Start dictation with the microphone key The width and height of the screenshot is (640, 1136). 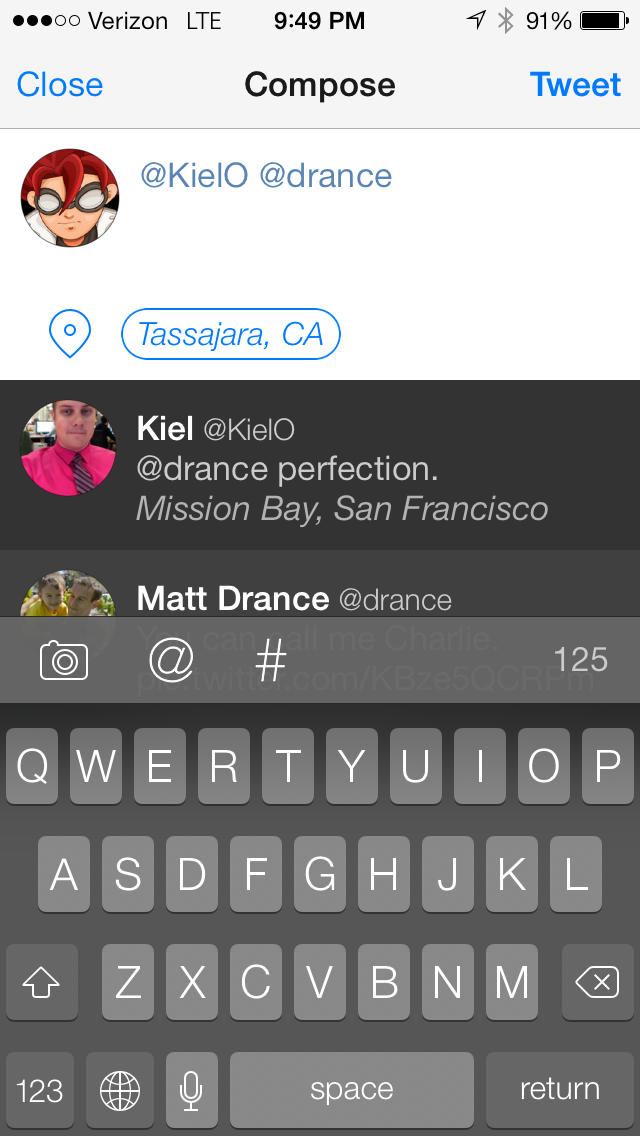(x=191, y=1089)
